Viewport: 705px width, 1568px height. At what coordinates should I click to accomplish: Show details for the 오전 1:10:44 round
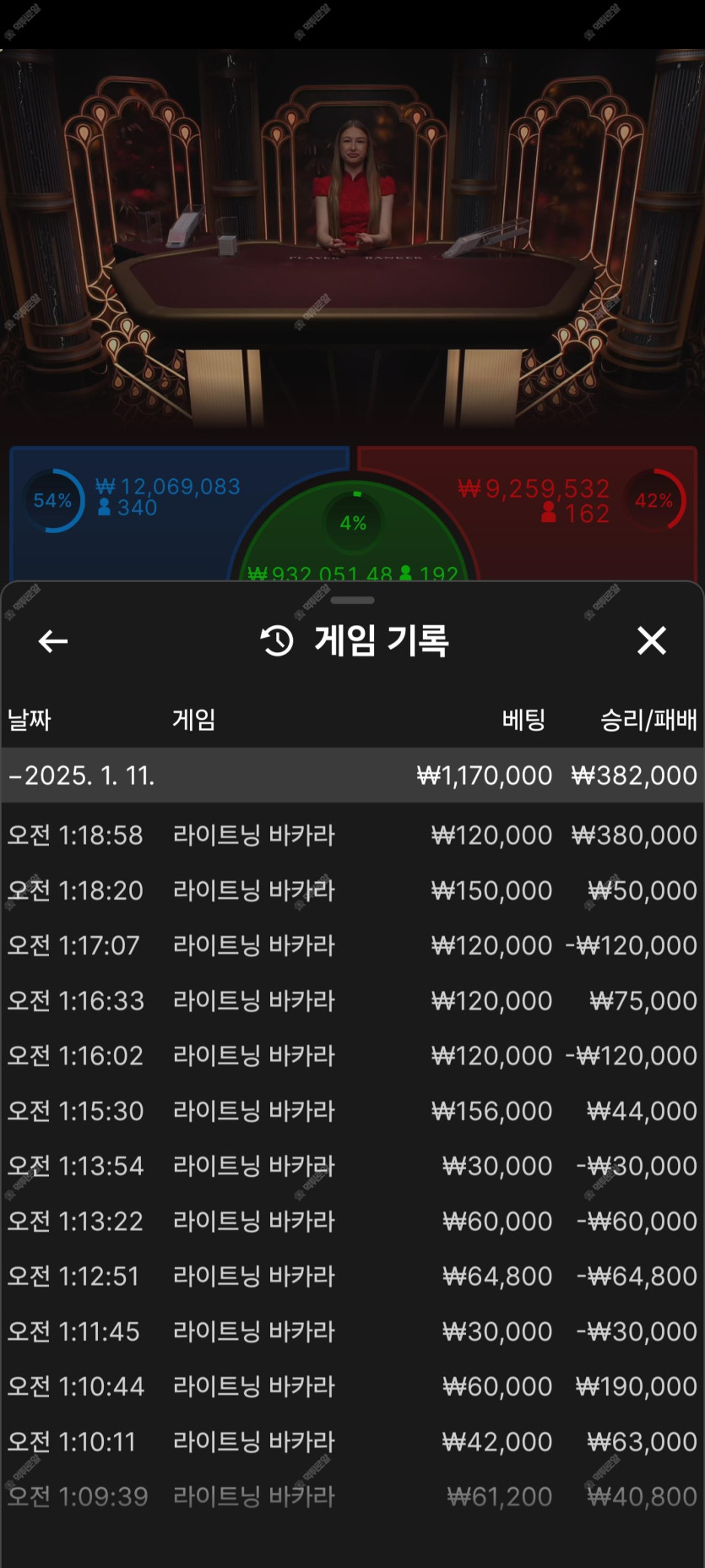tap(352, 1386)
